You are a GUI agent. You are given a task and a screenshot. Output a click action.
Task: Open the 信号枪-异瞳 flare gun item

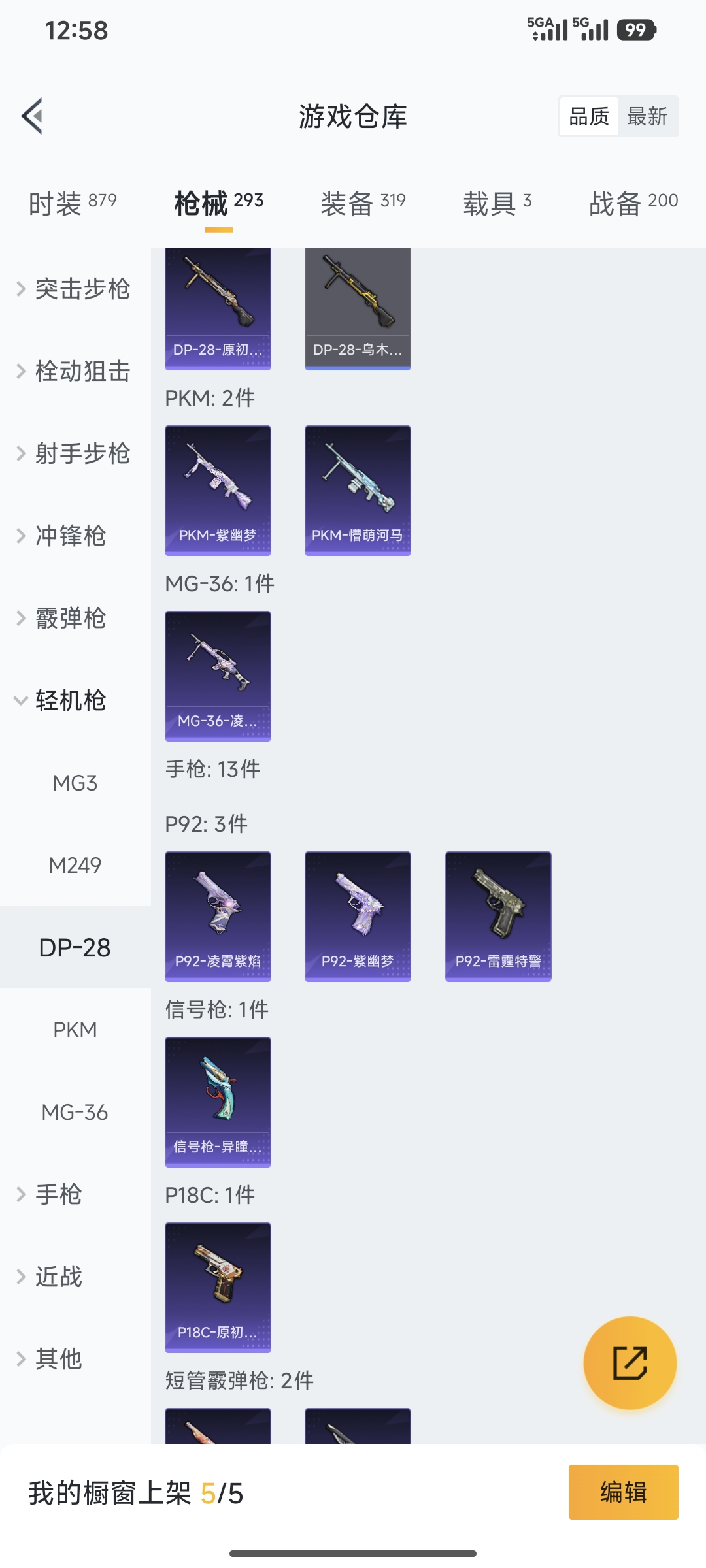point(218,1102)
